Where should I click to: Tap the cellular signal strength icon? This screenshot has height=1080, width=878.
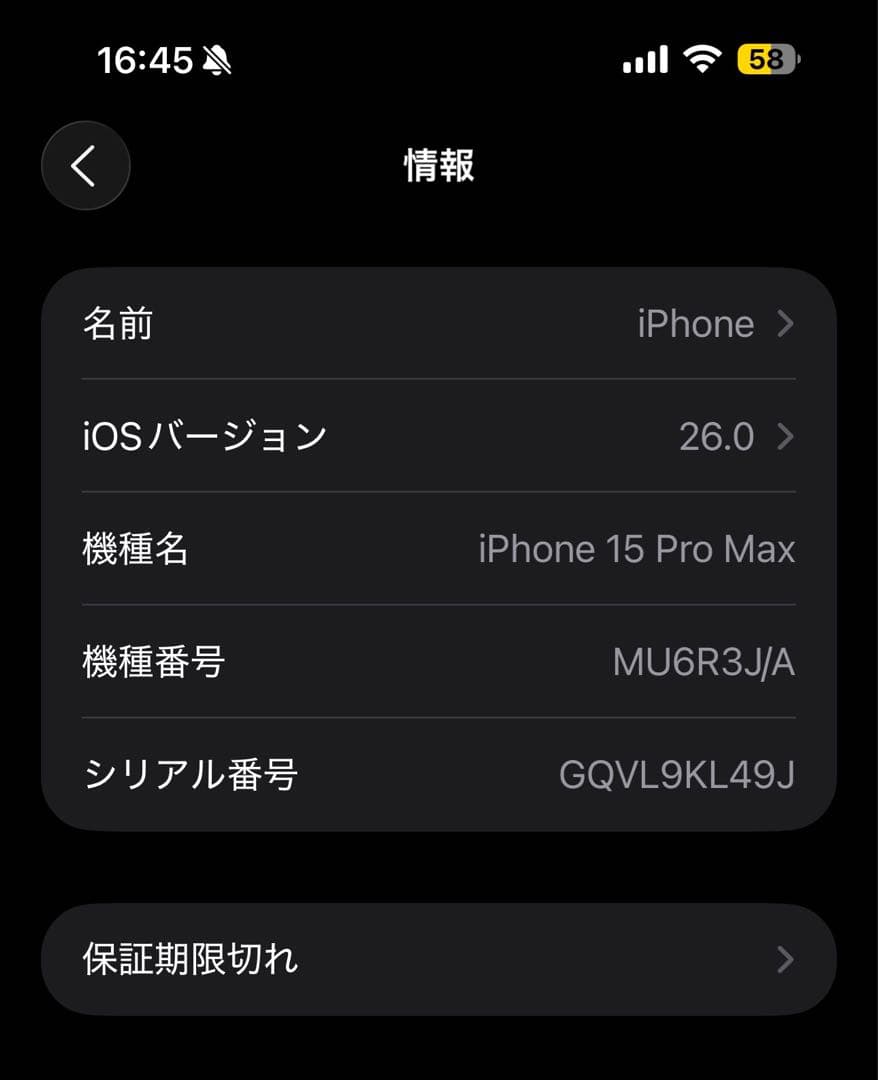(643, 60)
